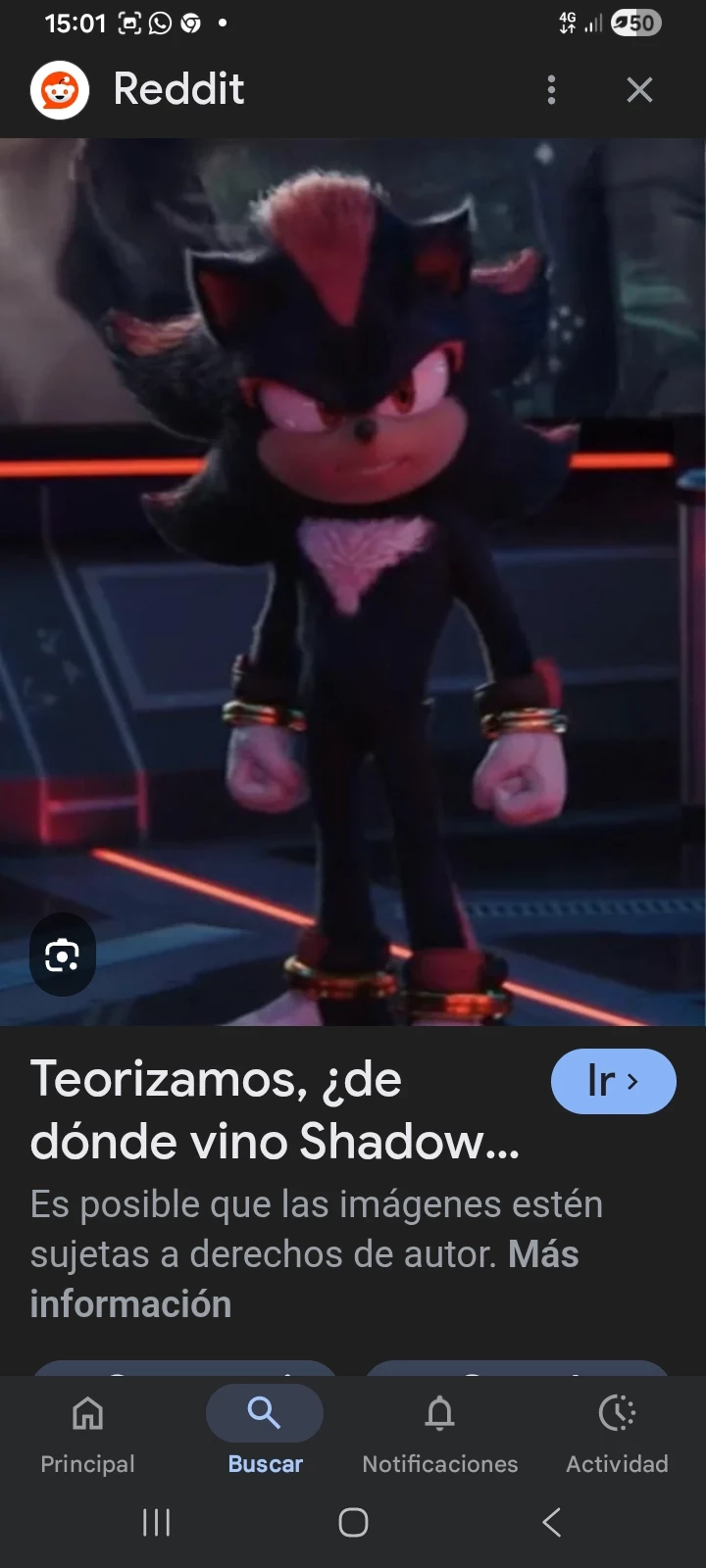Close the image viewer
Viewport: 706px width, 1568px height.
click(x=639, y=90)
